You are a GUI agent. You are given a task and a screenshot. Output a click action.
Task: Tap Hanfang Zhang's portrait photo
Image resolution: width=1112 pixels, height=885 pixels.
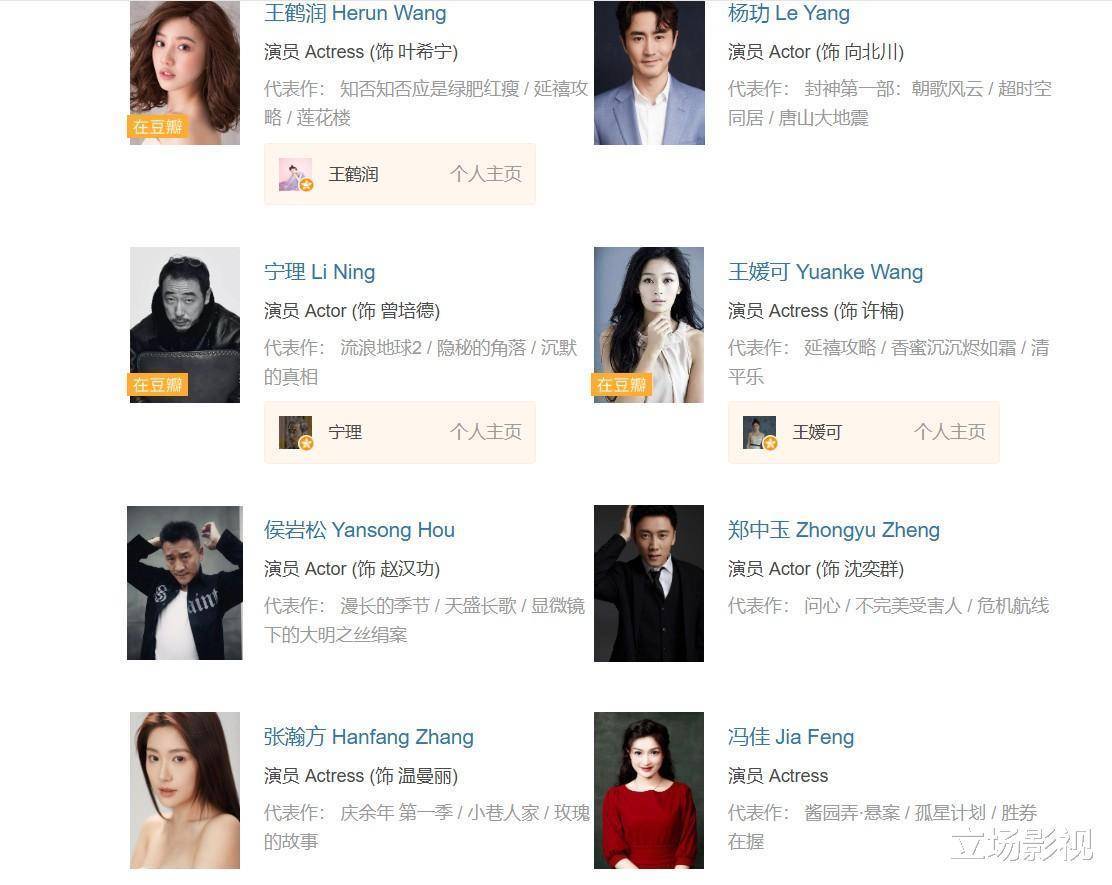click(x=185, y=790)
